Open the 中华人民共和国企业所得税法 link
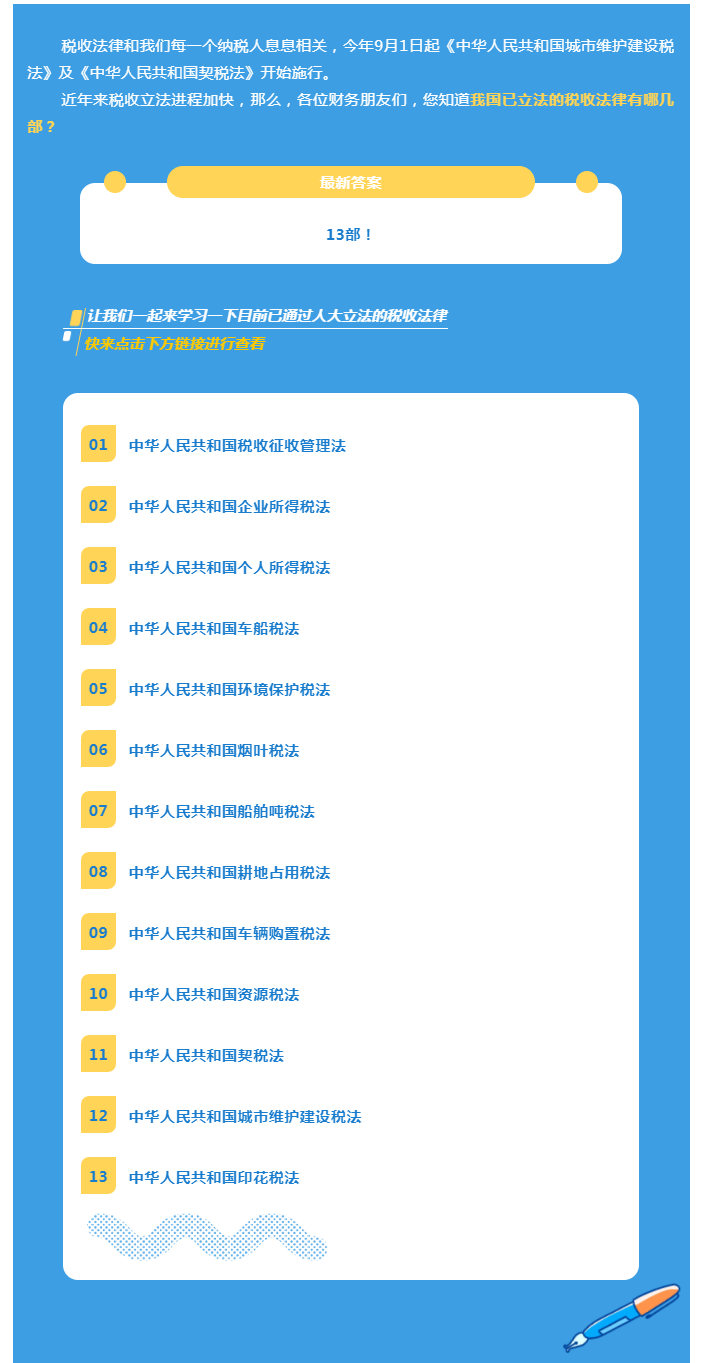Image resolution: width=707 pixels, height=1363 pixels. point(229,507)
